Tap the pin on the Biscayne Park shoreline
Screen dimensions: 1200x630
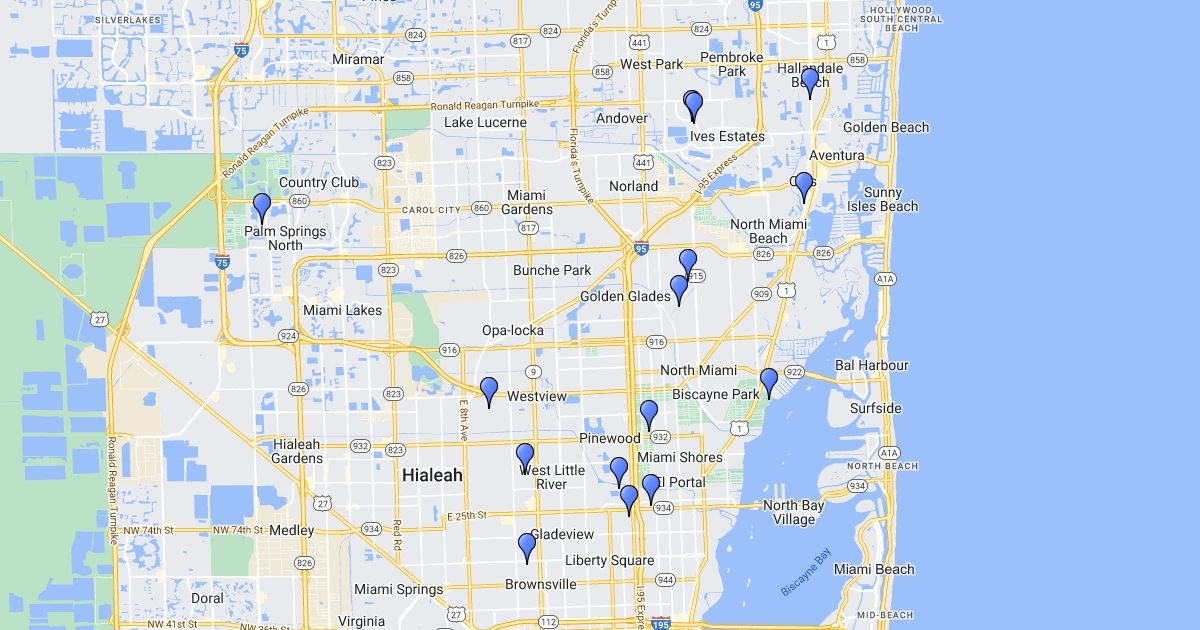(769, 382)
